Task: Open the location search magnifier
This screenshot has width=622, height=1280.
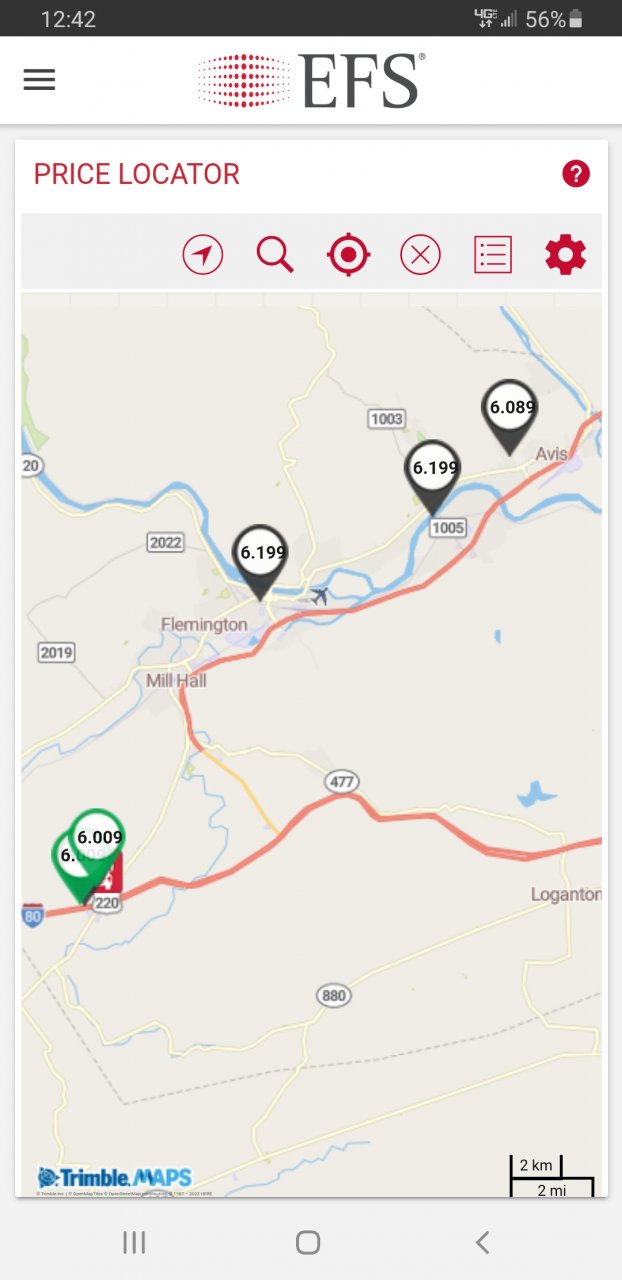Action: (x=274, y=255)
